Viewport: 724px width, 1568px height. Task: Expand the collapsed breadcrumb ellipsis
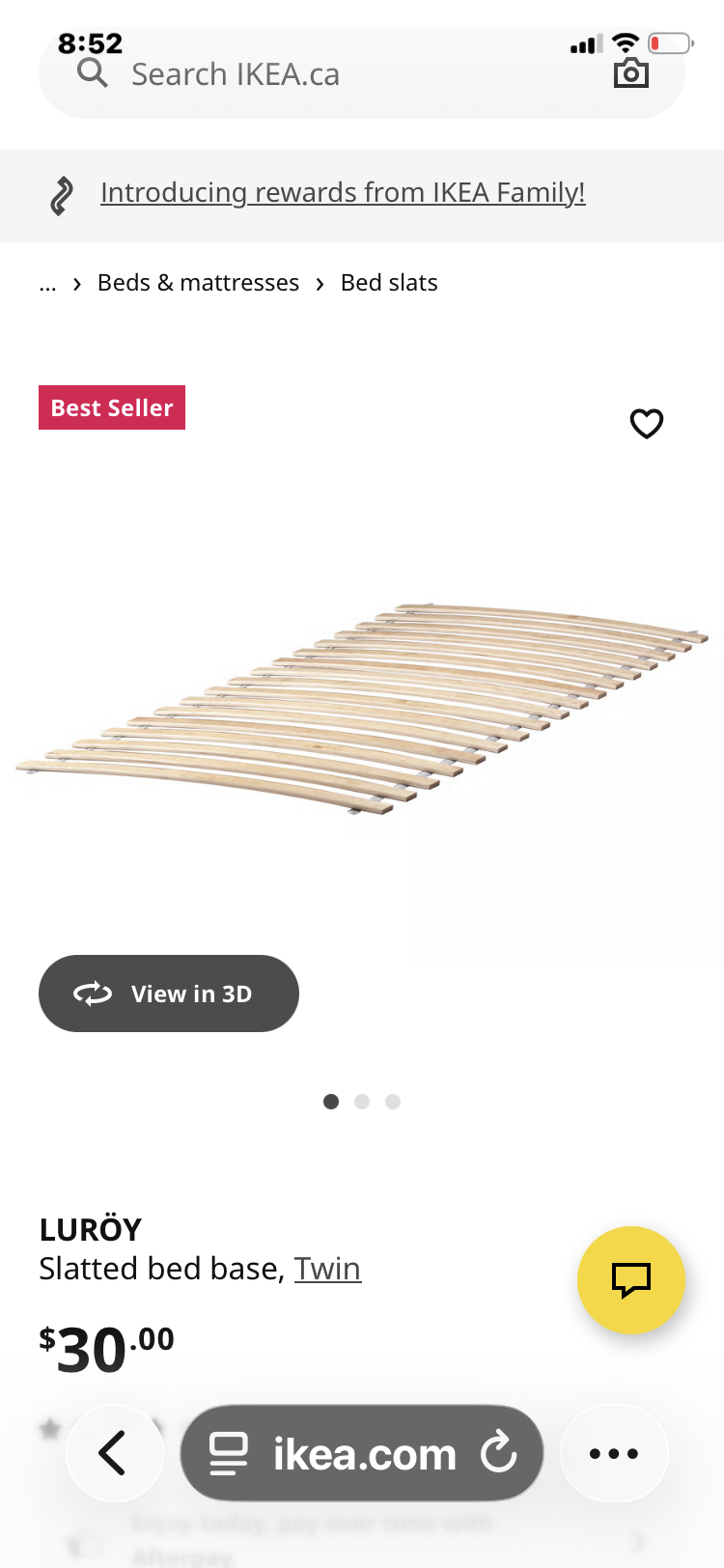[47, 284]
